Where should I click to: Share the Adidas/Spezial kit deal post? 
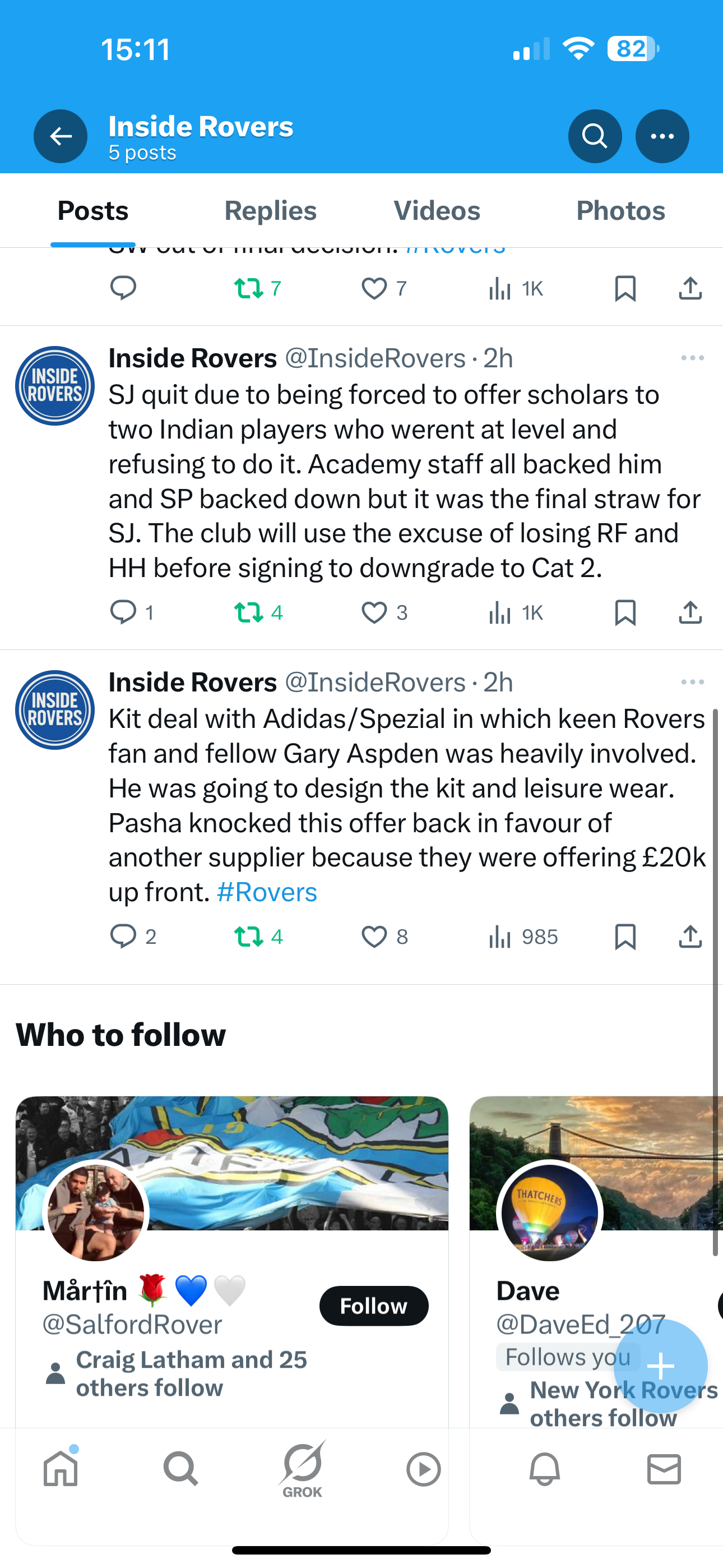[690, 936]
